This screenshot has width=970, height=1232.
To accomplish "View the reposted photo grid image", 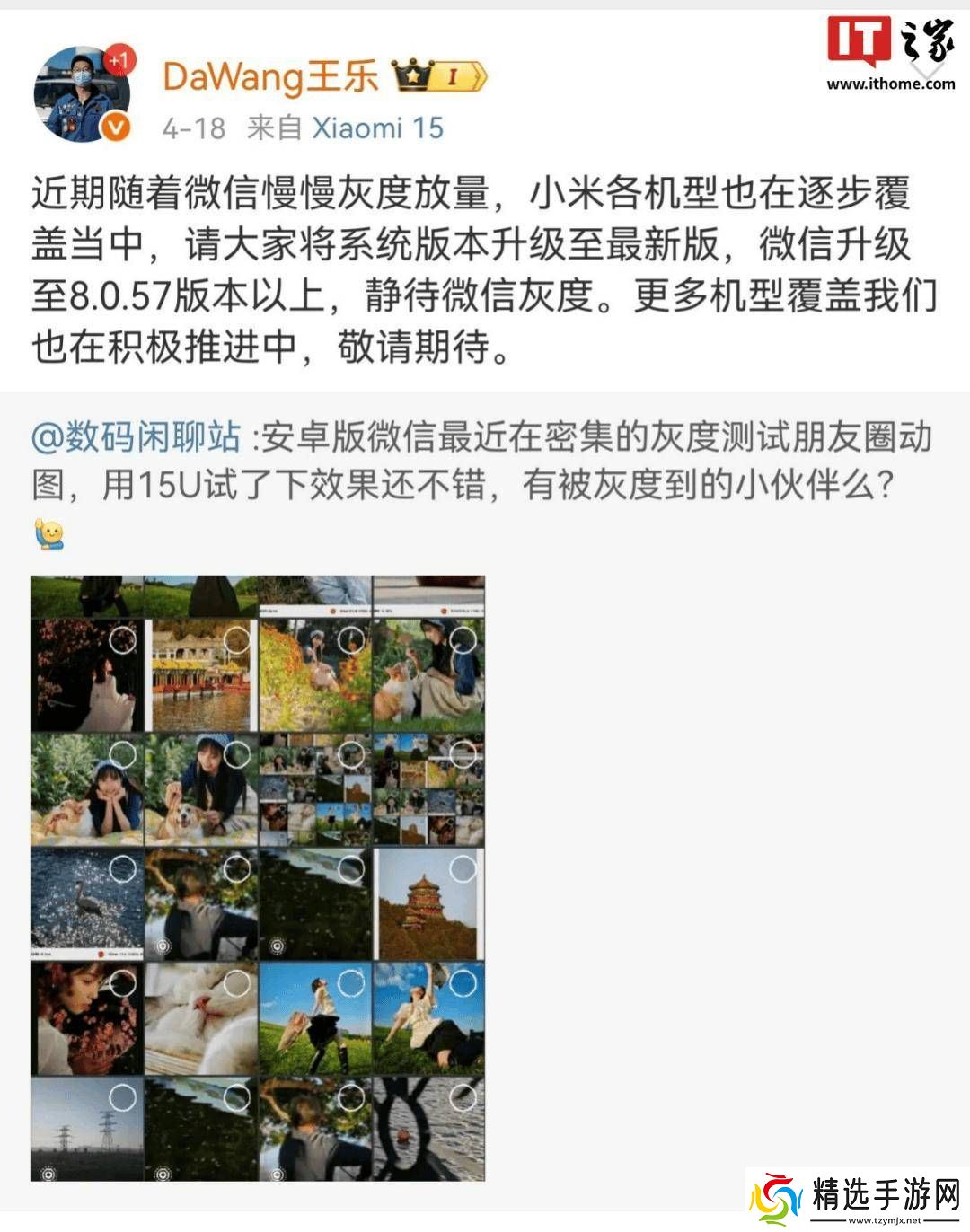I will 258,878.
